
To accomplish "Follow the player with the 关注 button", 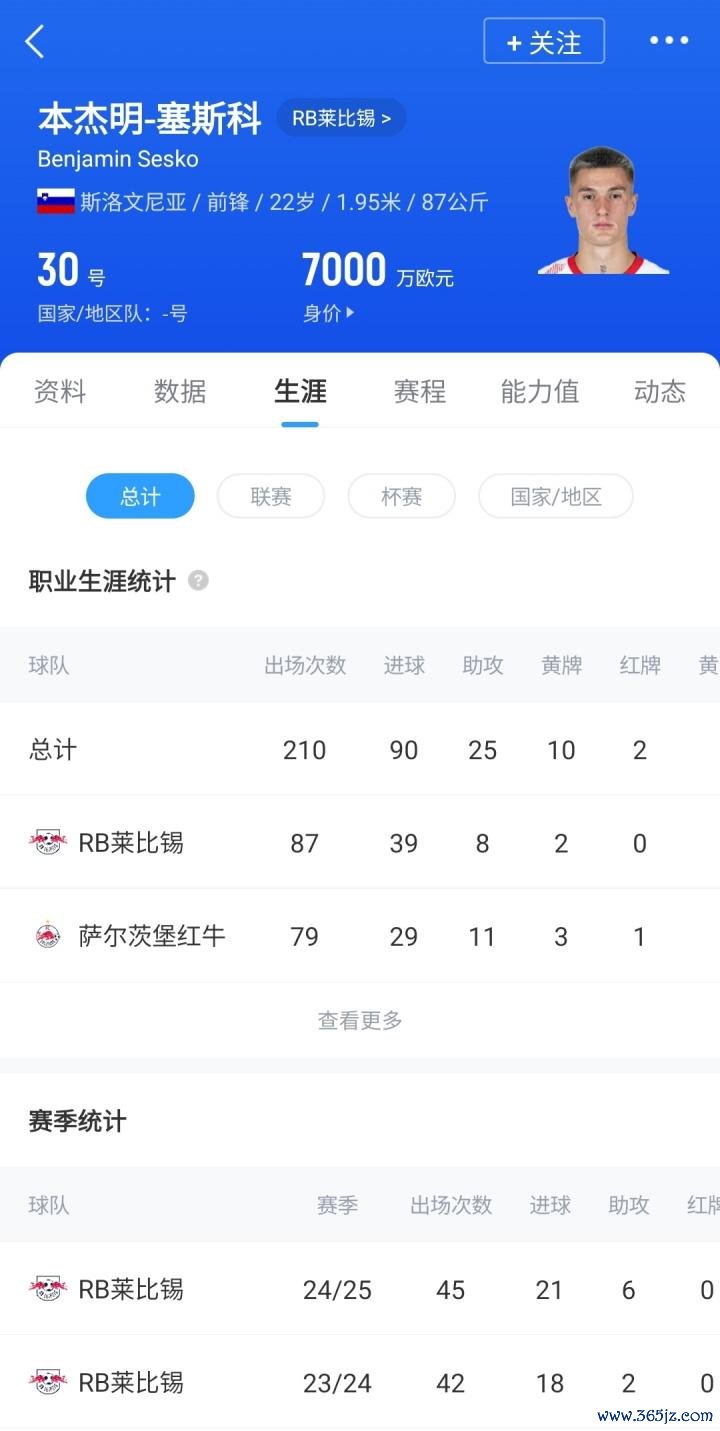I will coord(544,42).
